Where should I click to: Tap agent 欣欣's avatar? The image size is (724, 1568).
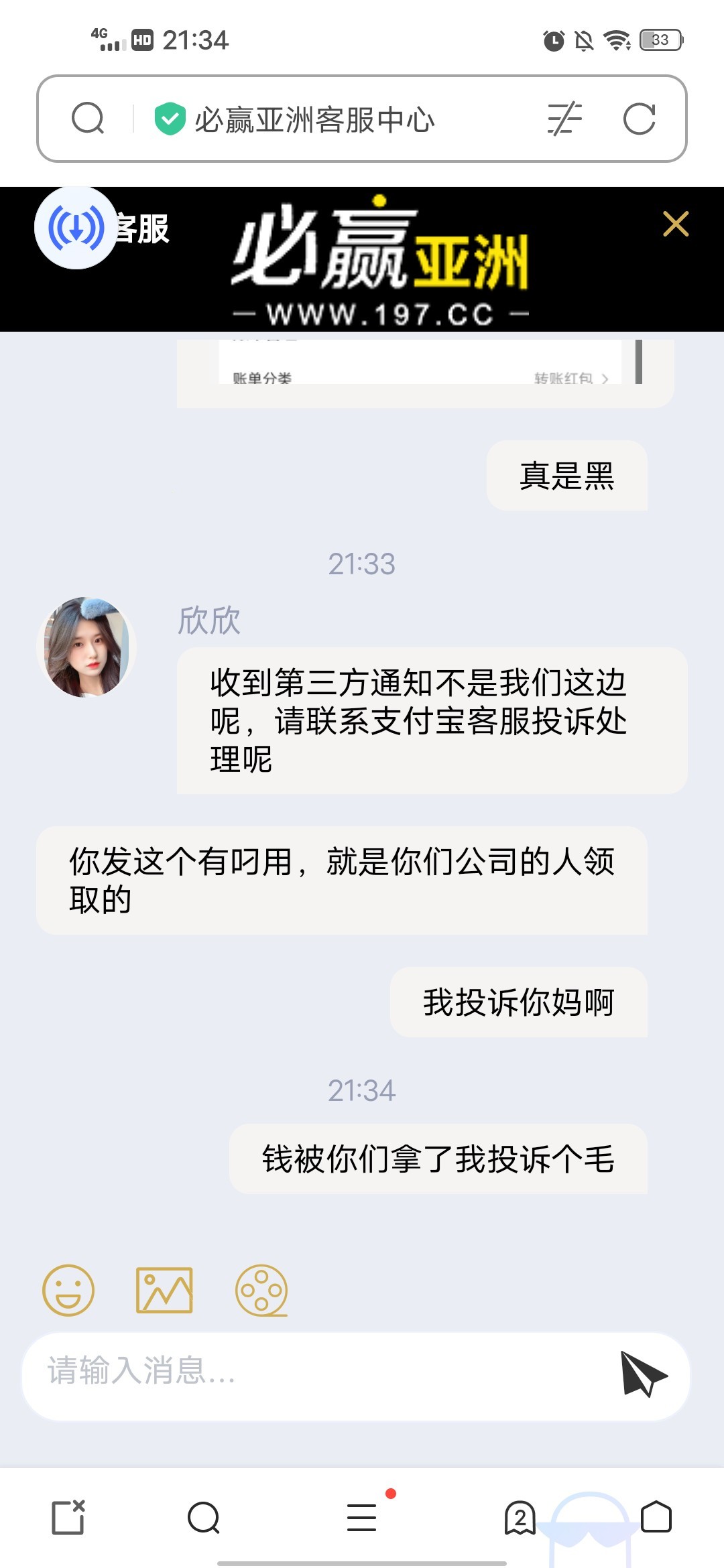86,647
